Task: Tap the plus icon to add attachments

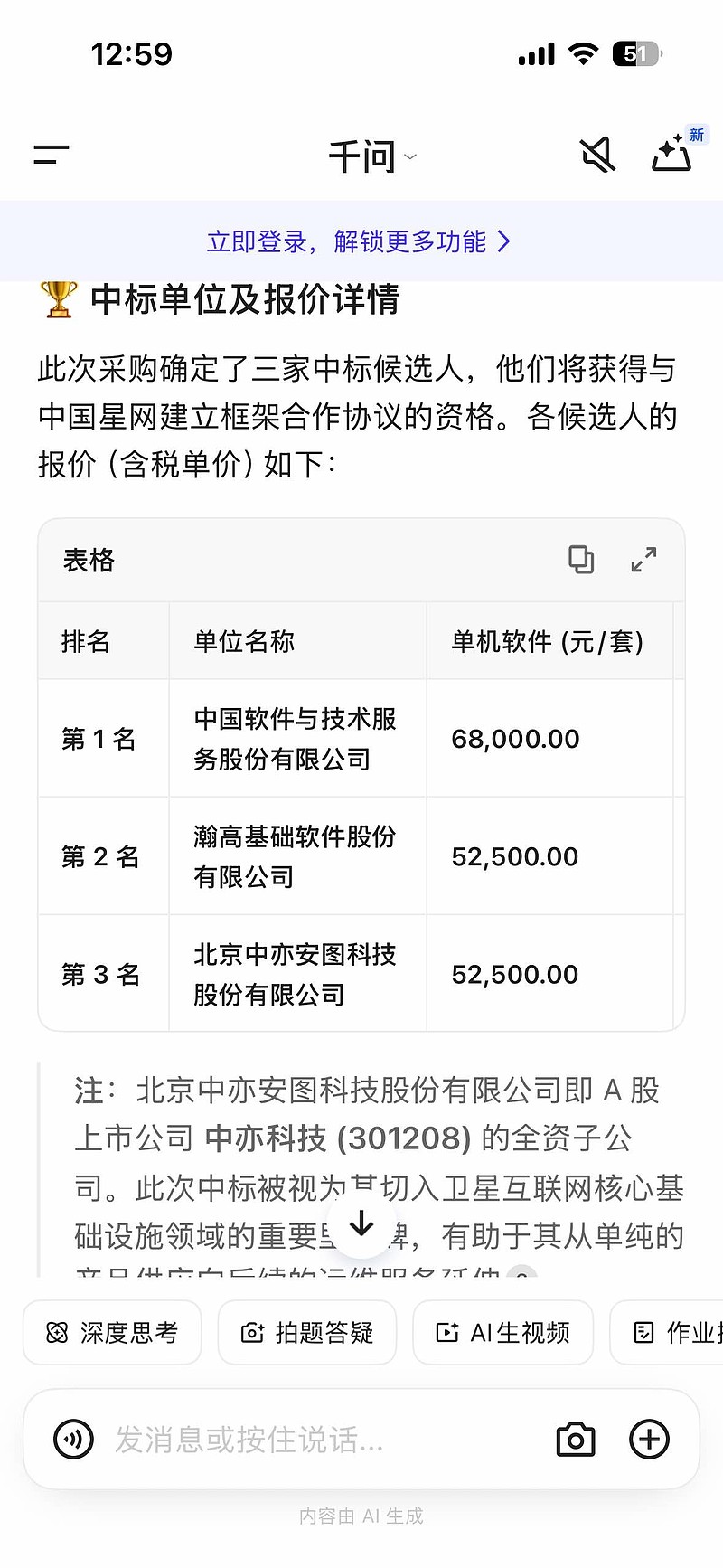Action: point(648,1440)
